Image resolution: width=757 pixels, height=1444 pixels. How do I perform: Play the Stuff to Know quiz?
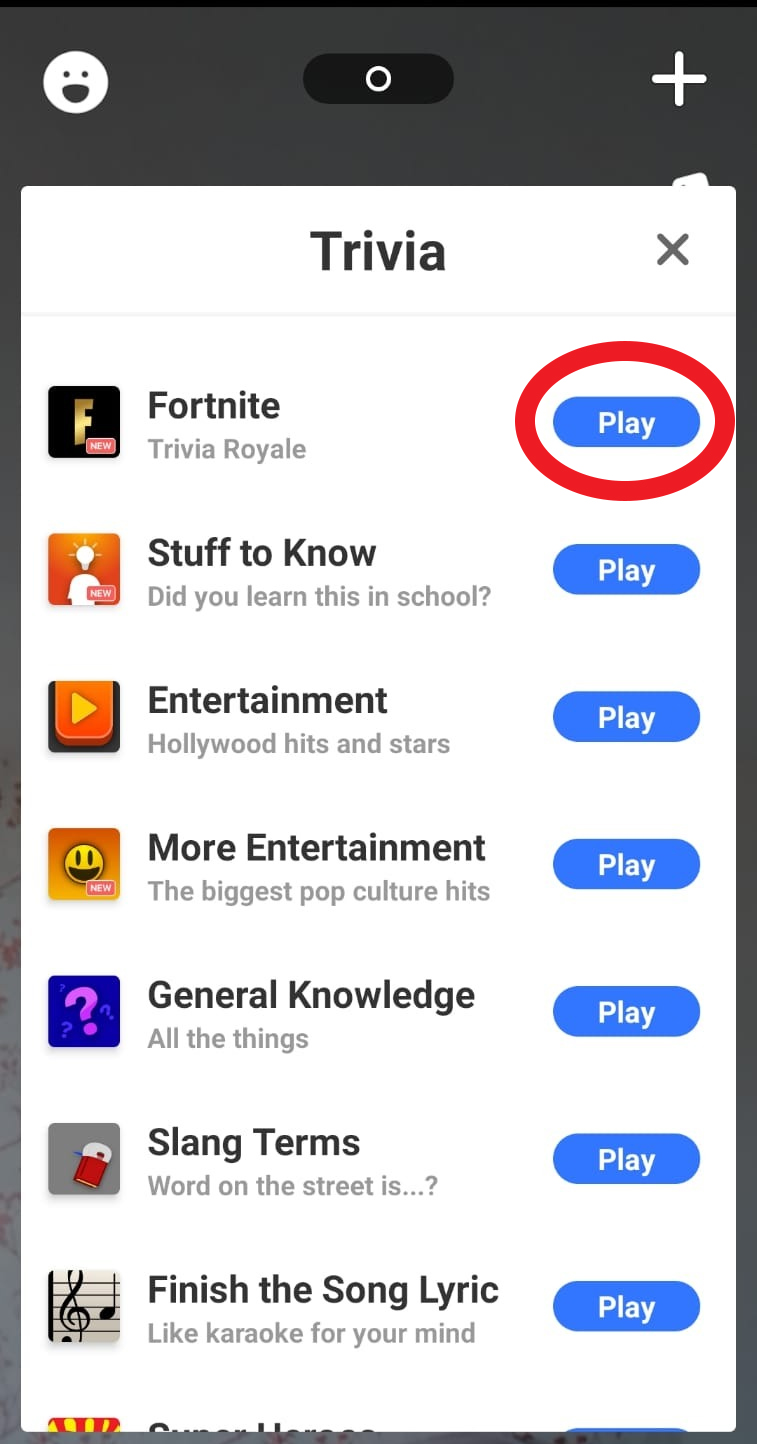[x=626, y=569]
